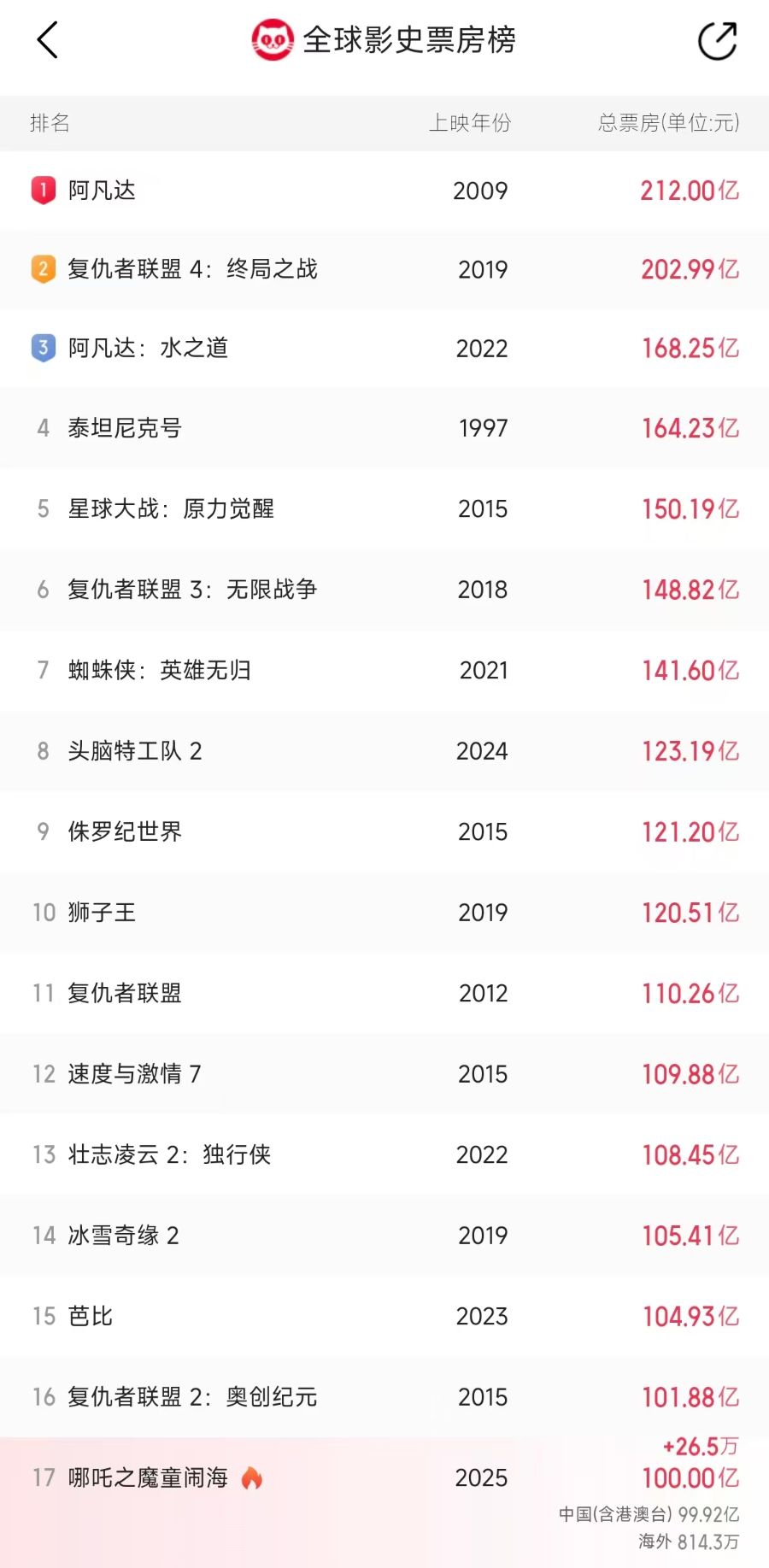This screenshot has width=769, height=1568.
Task: Share the global box office ranking
Action: coord(717,41)
